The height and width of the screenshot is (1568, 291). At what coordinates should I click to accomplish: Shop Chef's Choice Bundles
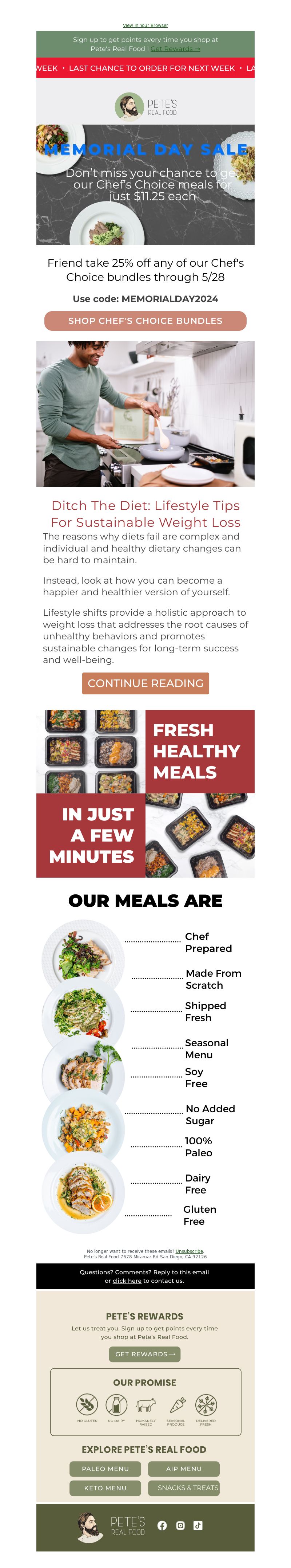(x=145, y=321)
